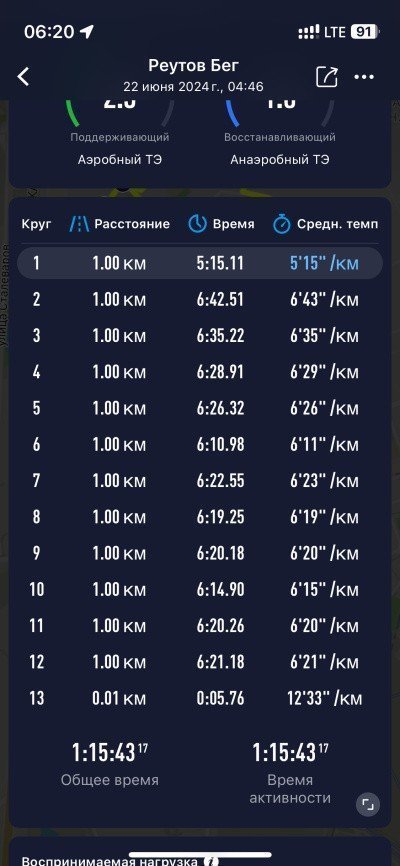Select lap 6 row with 6:10.98 time
The width and height of the screenshot is (400, 866).
pyautogui.click(x=199, y=445)
